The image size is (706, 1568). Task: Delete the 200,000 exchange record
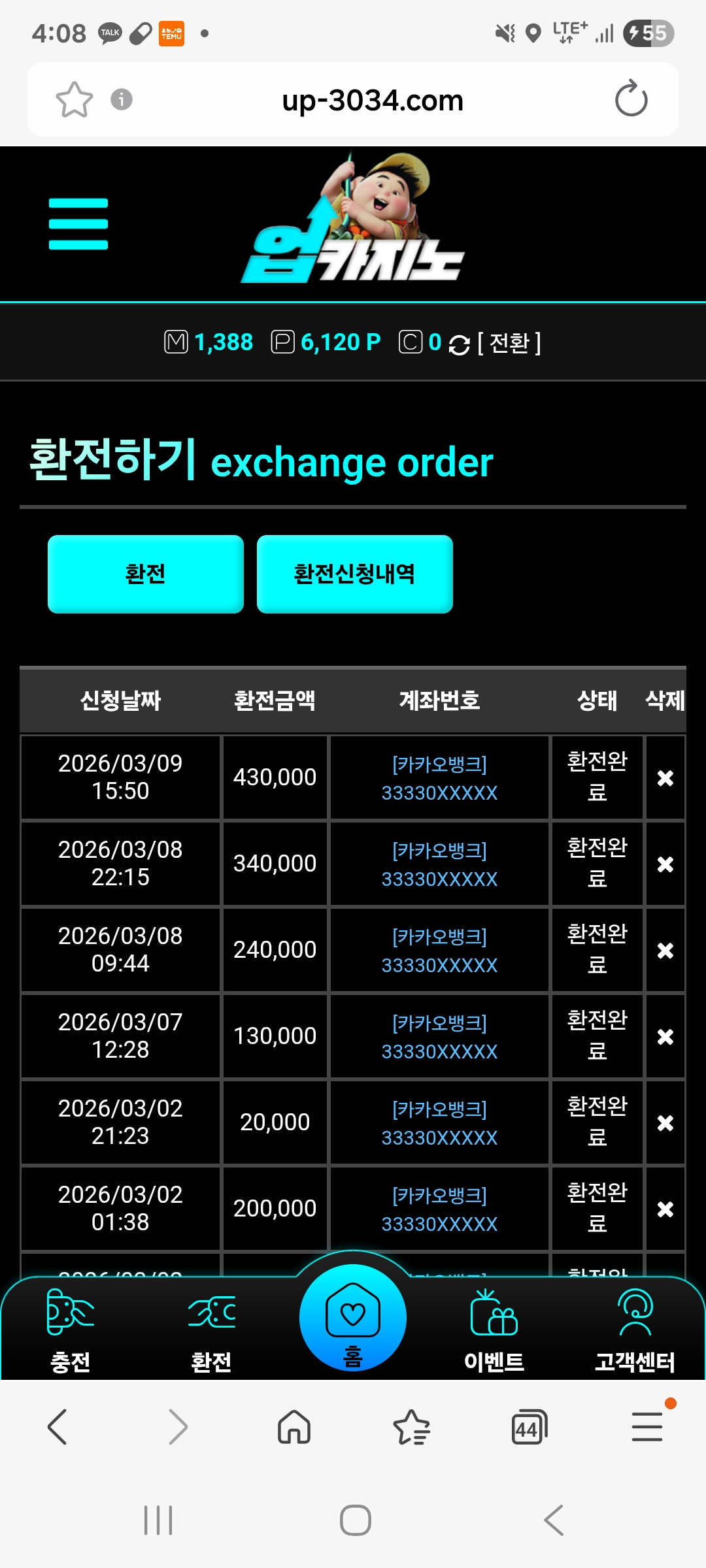(665, 1209)
